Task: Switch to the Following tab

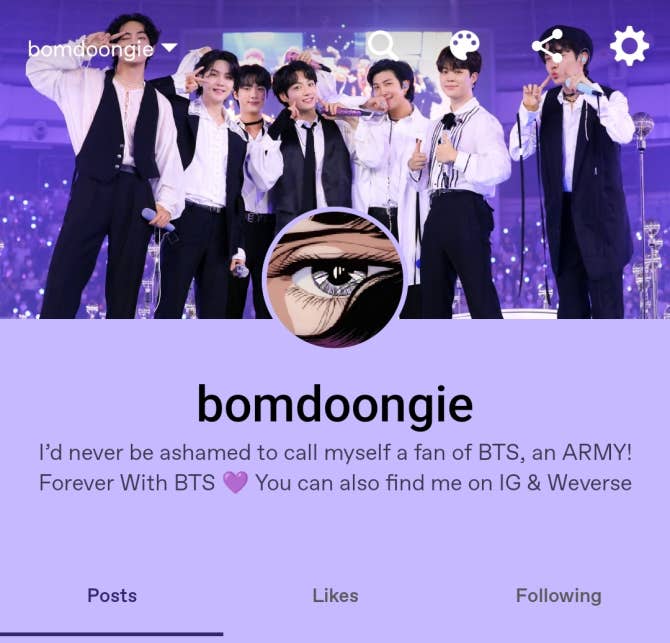Action: (x=558, y=596)
